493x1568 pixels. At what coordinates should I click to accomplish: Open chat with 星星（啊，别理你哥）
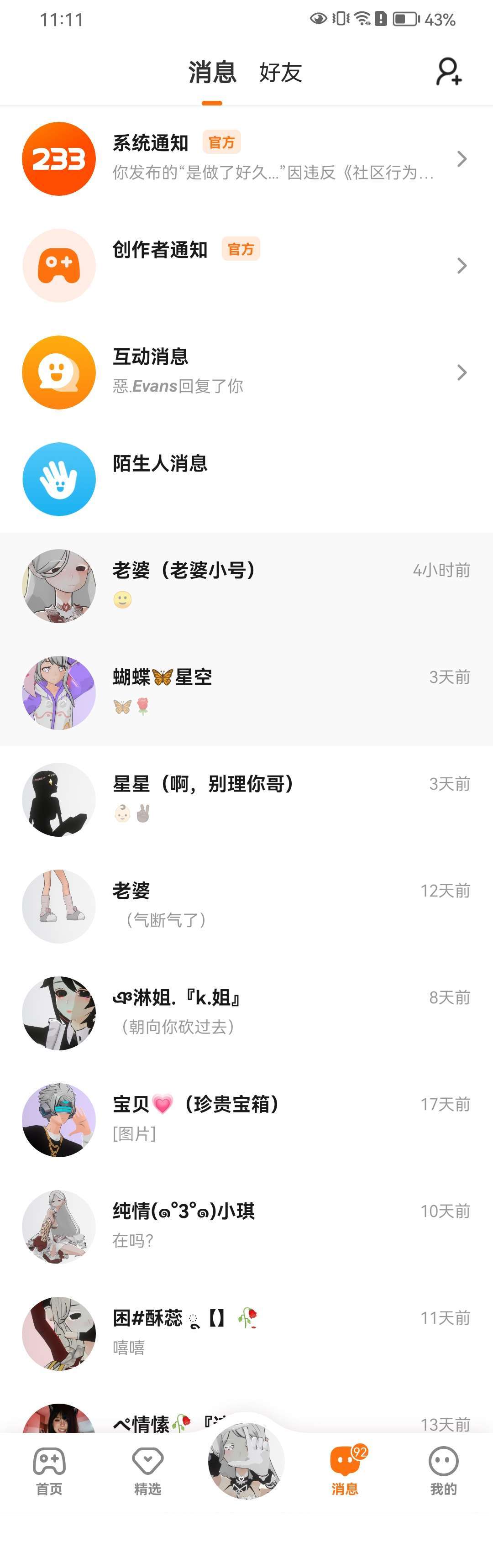[x=246, y=799]
